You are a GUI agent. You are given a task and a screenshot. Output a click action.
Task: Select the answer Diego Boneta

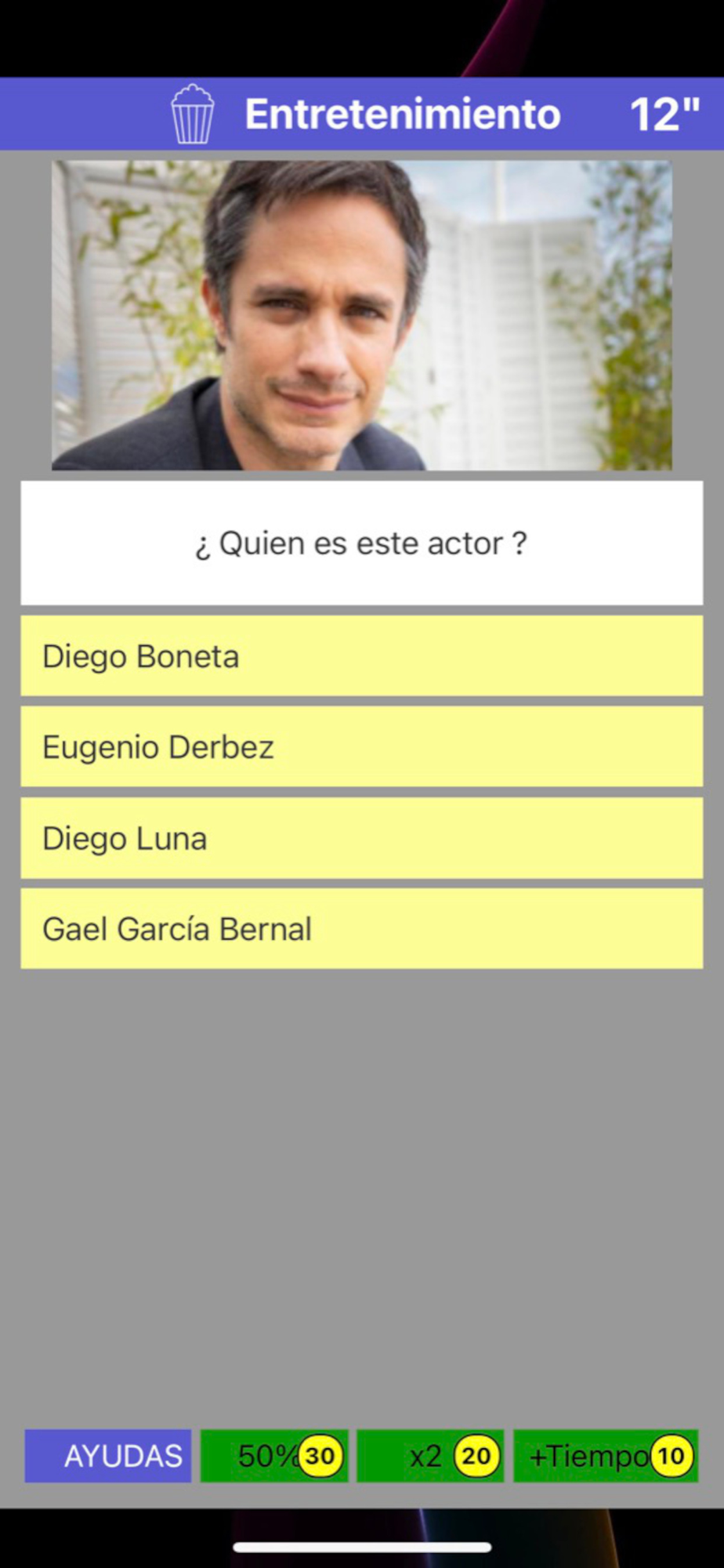[x=361, y=656]
